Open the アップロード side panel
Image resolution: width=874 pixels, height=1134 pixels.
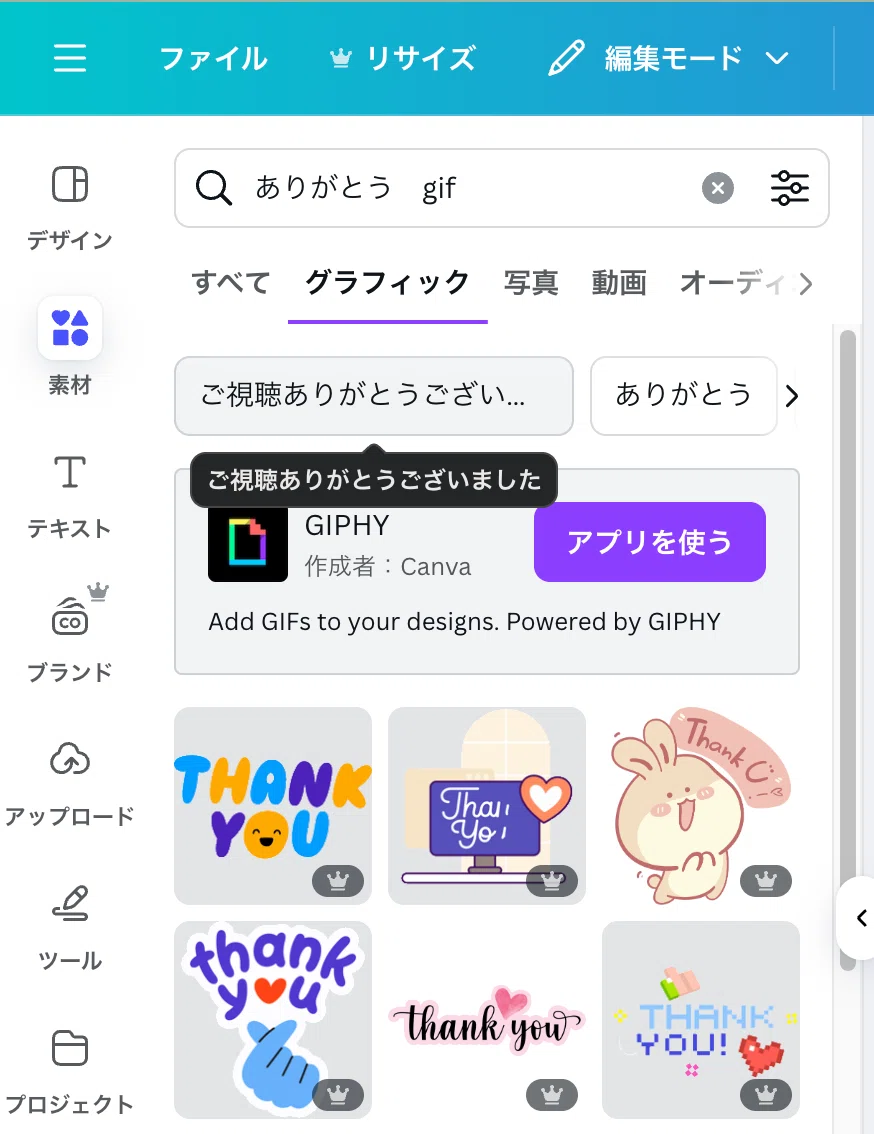coord(70,783)
